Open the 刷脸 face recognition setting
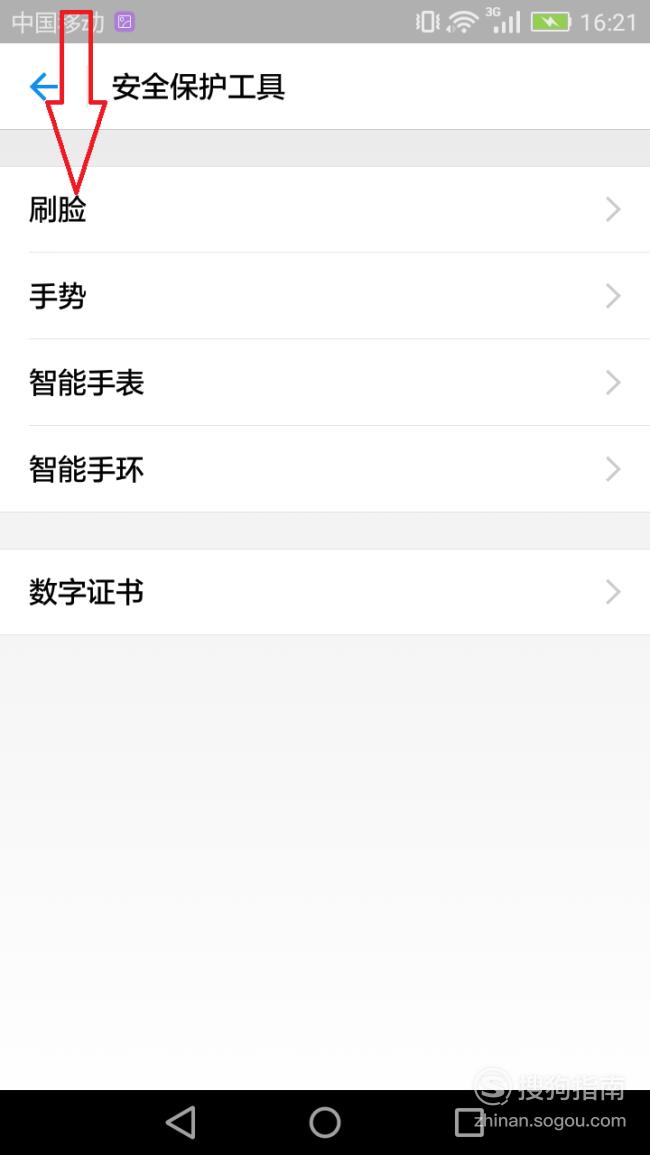Image resolution: width=650 pixels, height=1155 pixels. 325,210
